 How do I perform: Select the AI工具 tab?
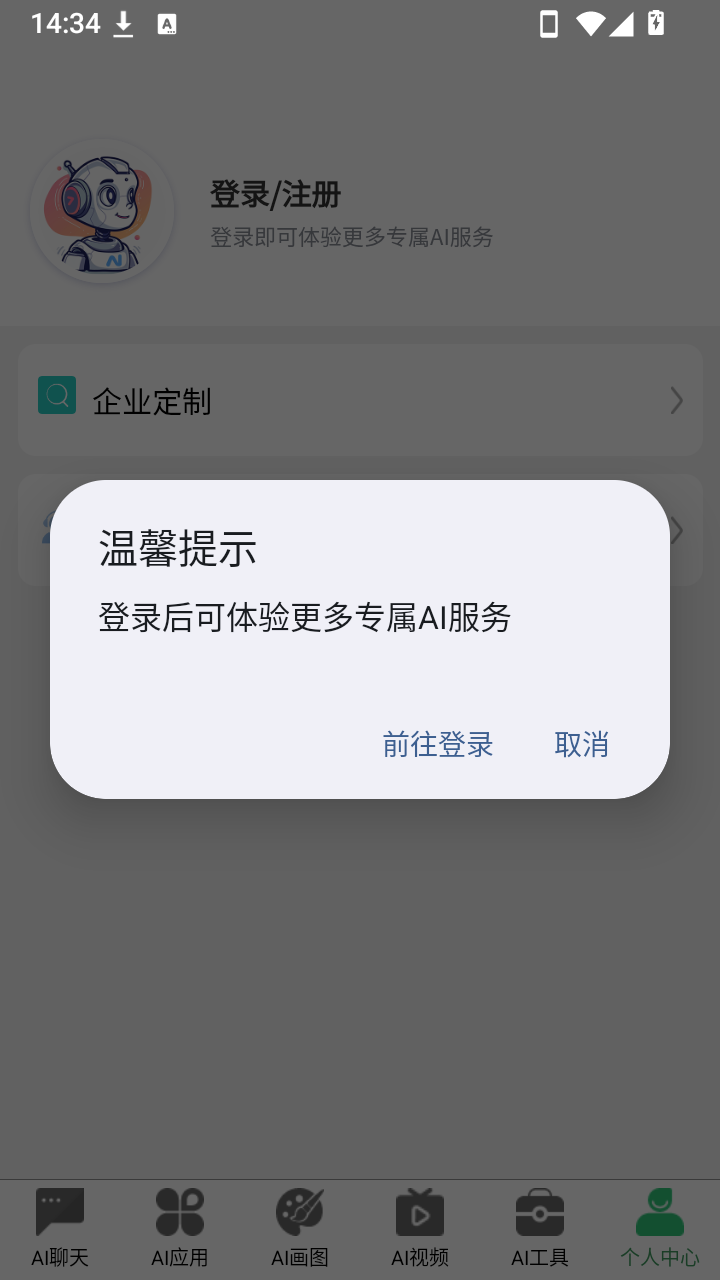point(540,1228)
